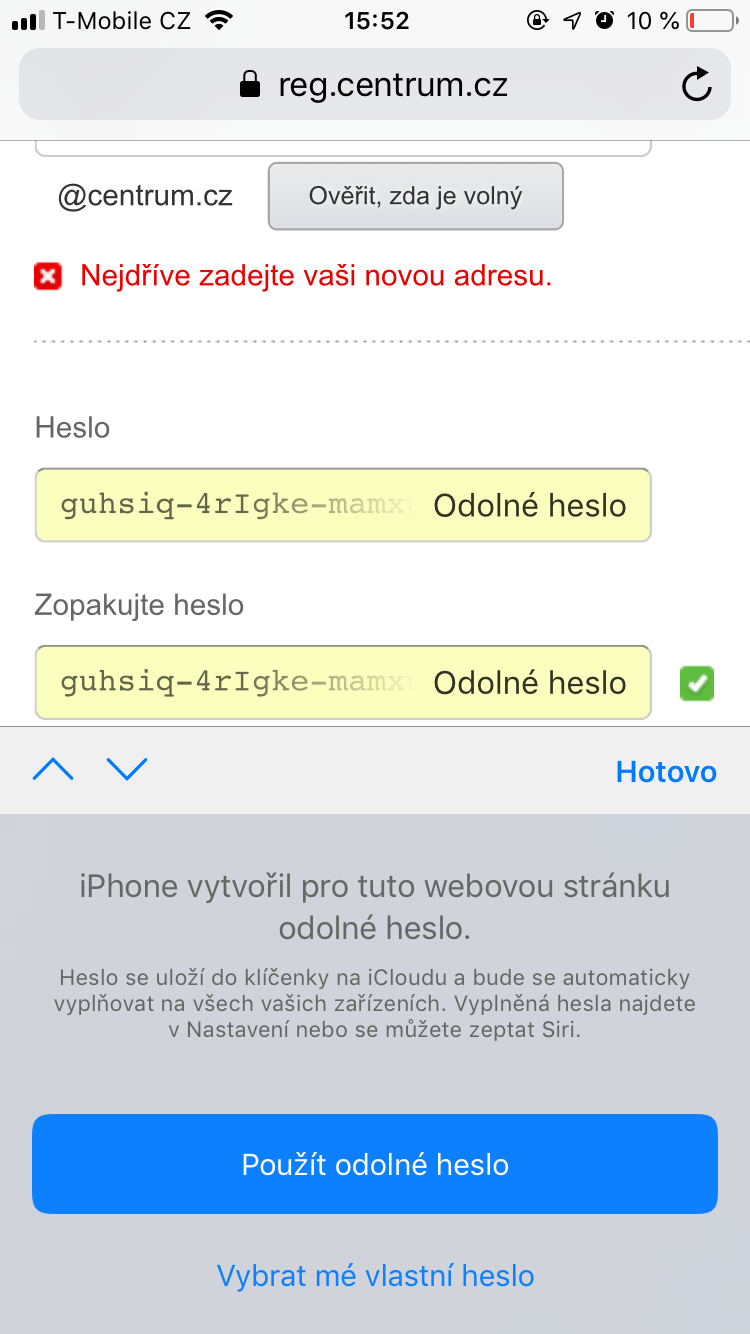This screenshot has height=1334, width=750.
Task: Select the 'Zopakujte heslo' field
Action: click(x=240, y=683)
